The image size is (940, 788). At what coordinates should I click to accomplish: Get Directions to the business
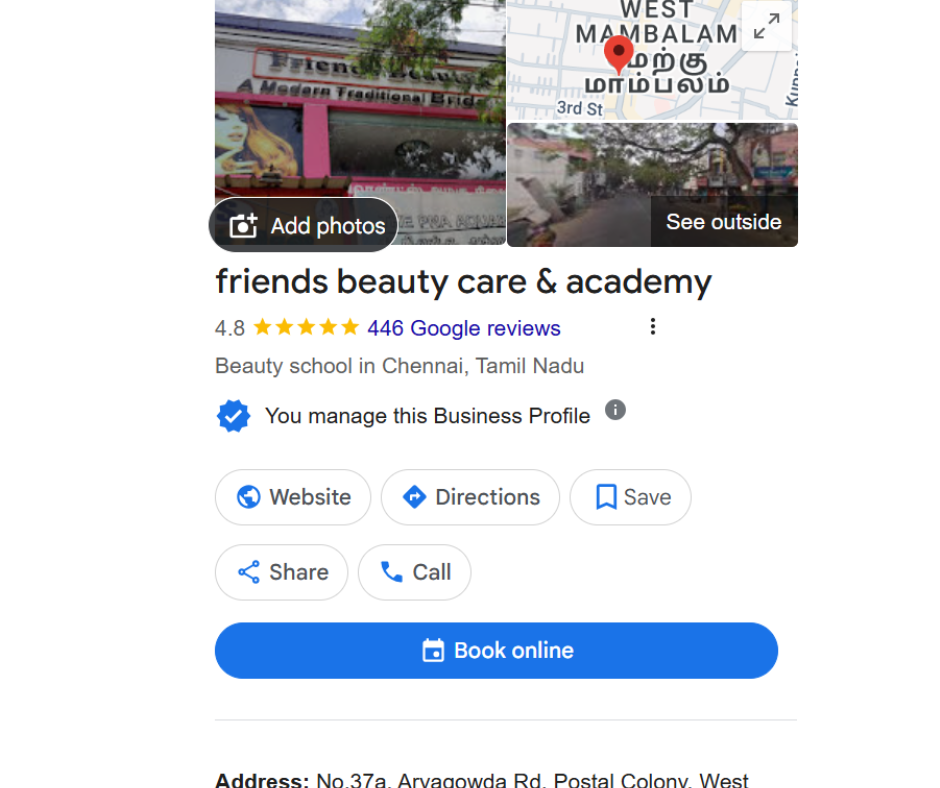click(x=470, y=497)
